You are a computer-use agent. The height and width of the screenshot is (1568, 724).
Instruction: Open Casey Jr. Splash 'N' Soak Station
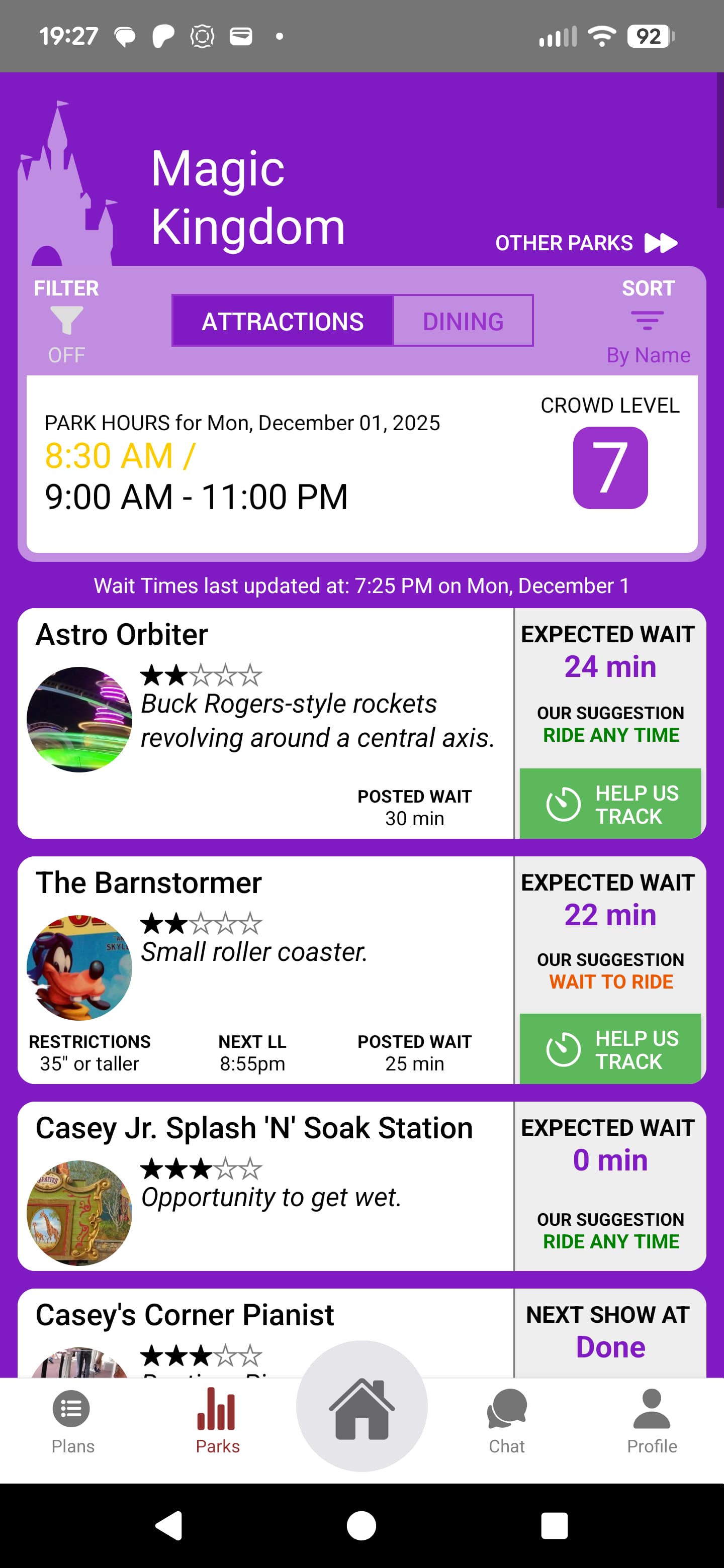point(265,1185)
